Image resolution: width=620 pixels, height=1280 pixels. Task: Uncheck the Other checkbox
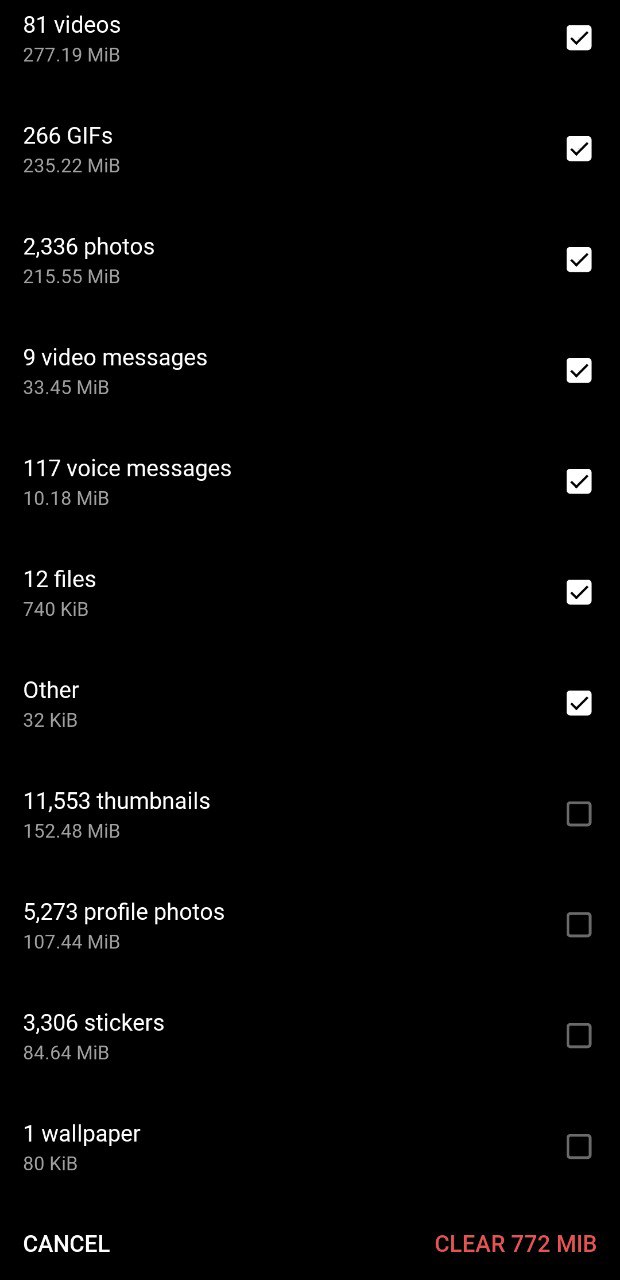pyautogui.click(x=579, y=704)
